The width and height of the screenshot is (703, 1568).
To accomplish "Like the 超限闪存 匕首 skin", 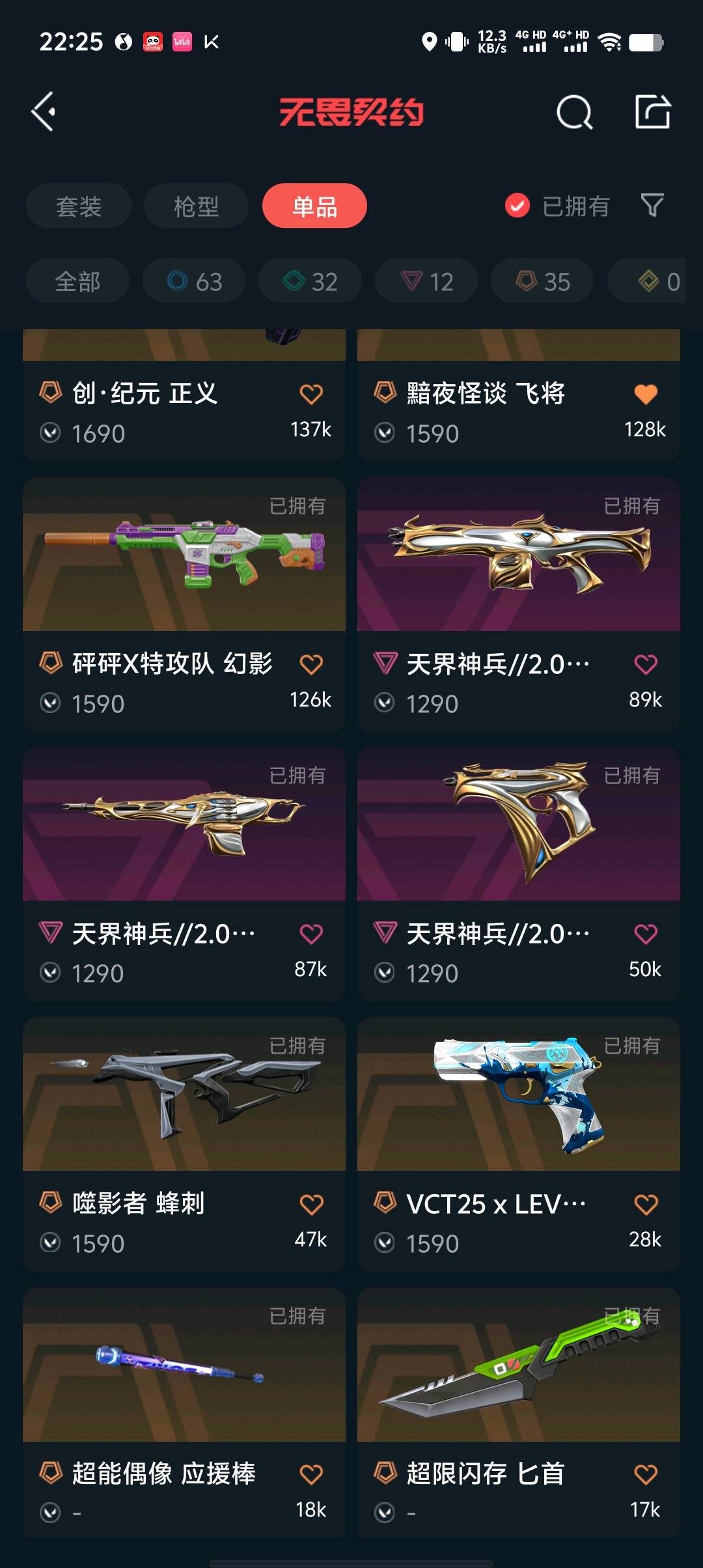I will click(645, 1475).
